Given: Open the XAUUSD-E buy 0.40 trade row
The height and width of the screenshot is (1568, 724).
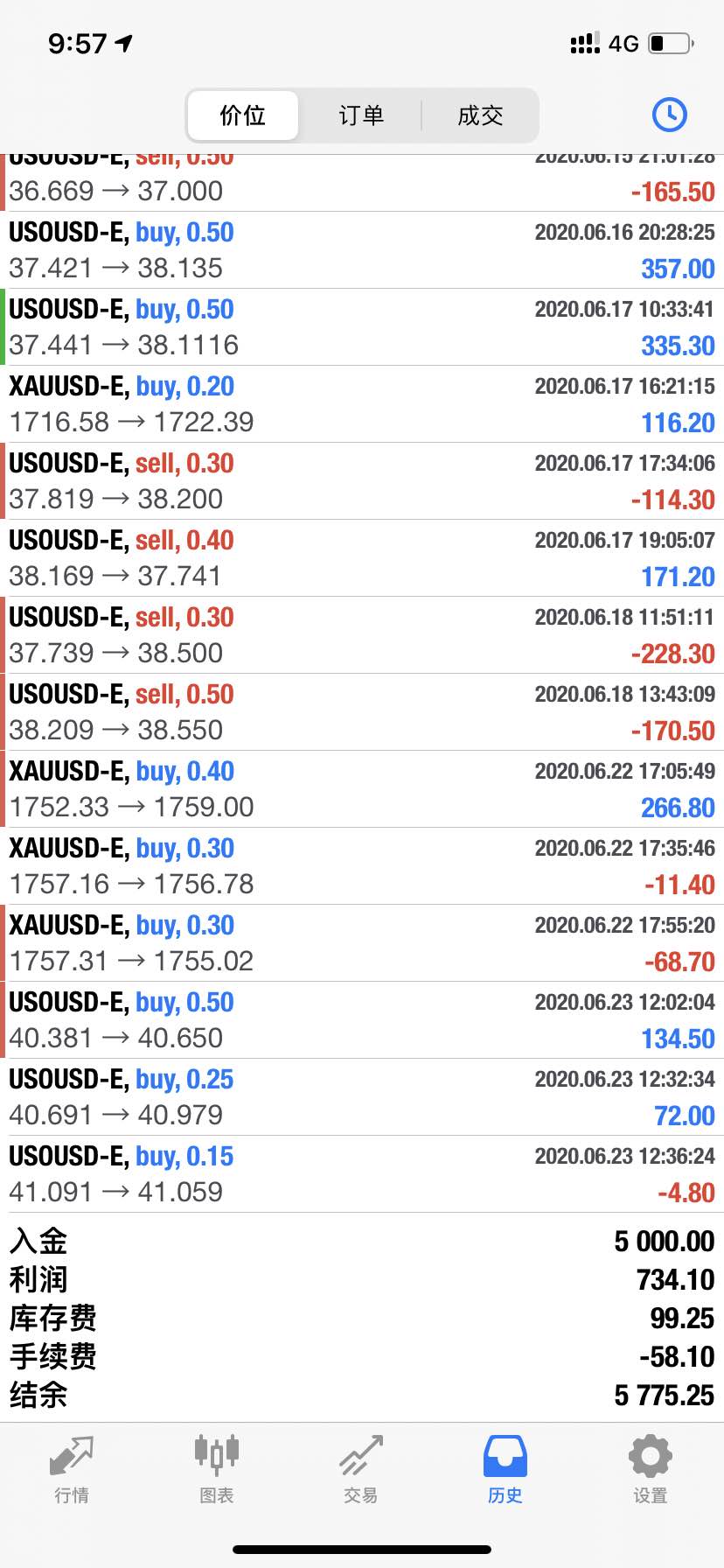Looking at the screenshot, I should pos(362,789).
